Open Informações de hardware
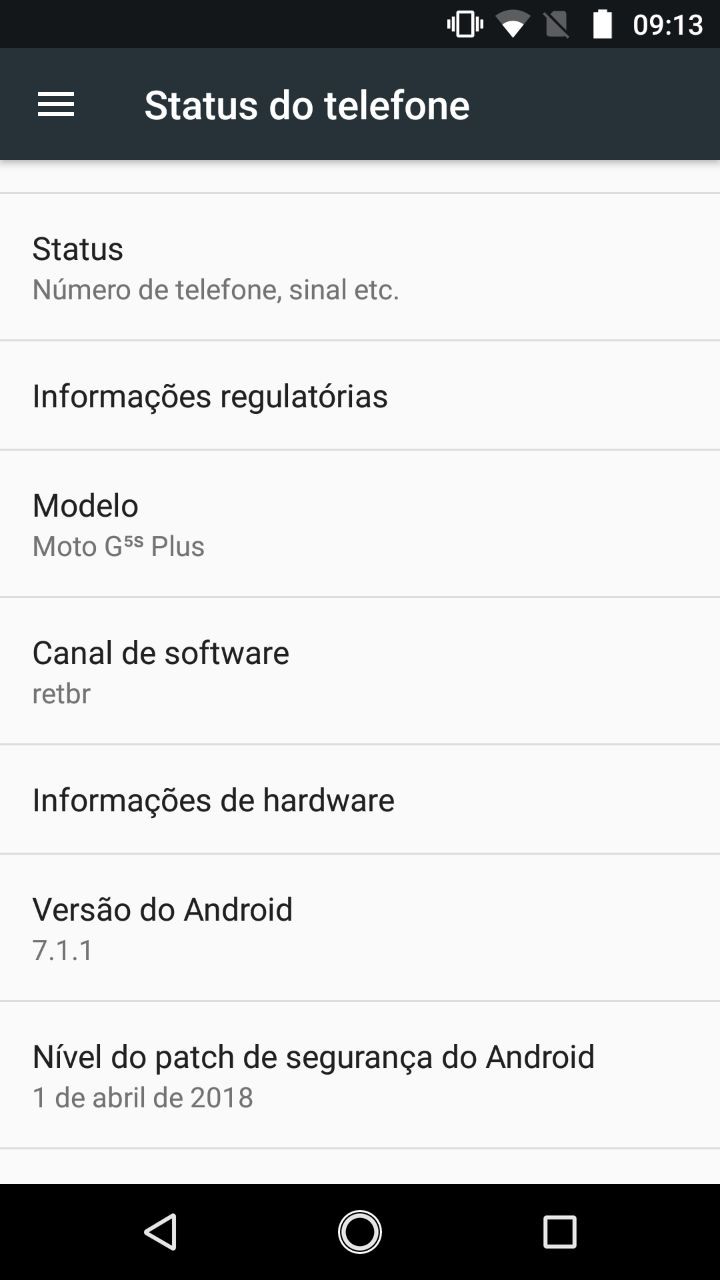The image size is (720, 1280). pos(360,799)
